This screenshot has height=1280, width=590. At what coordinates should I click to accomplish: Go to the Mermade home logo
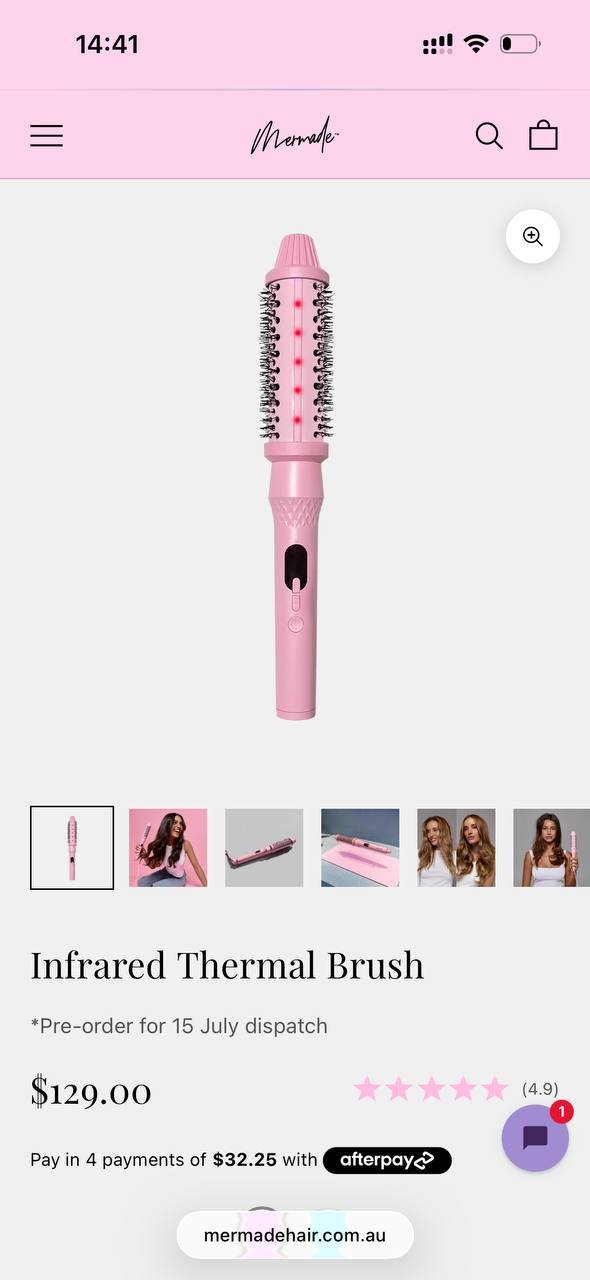click(x=294, y=135)
